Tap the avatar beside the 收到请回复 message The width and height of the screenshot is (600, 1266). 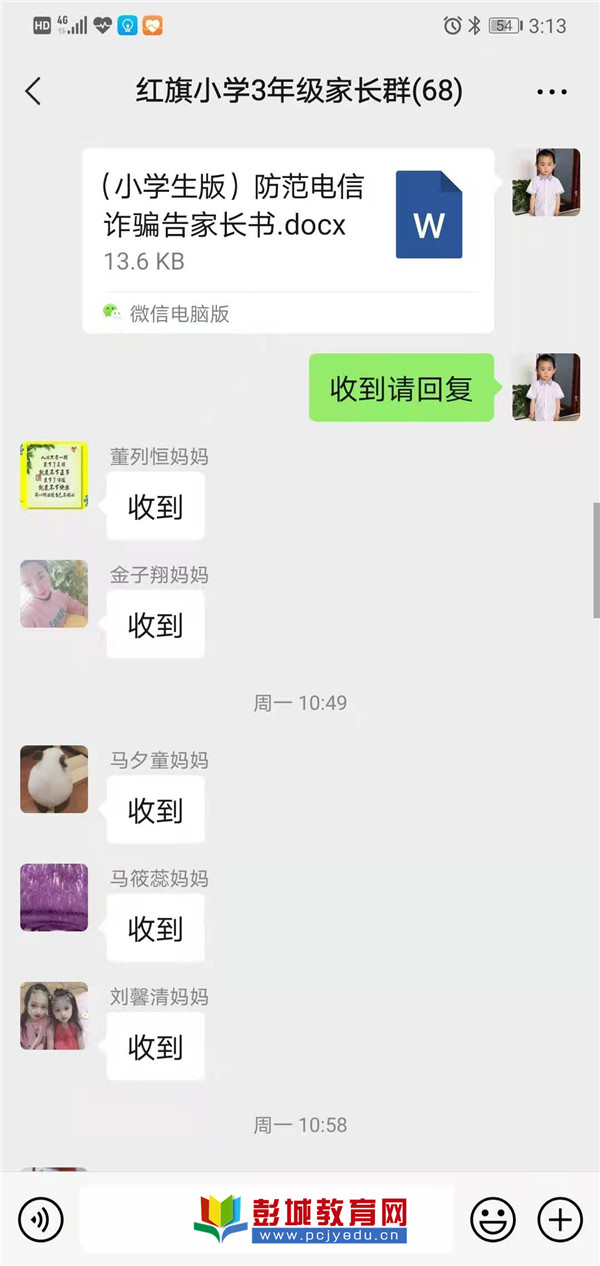[546, 387]
